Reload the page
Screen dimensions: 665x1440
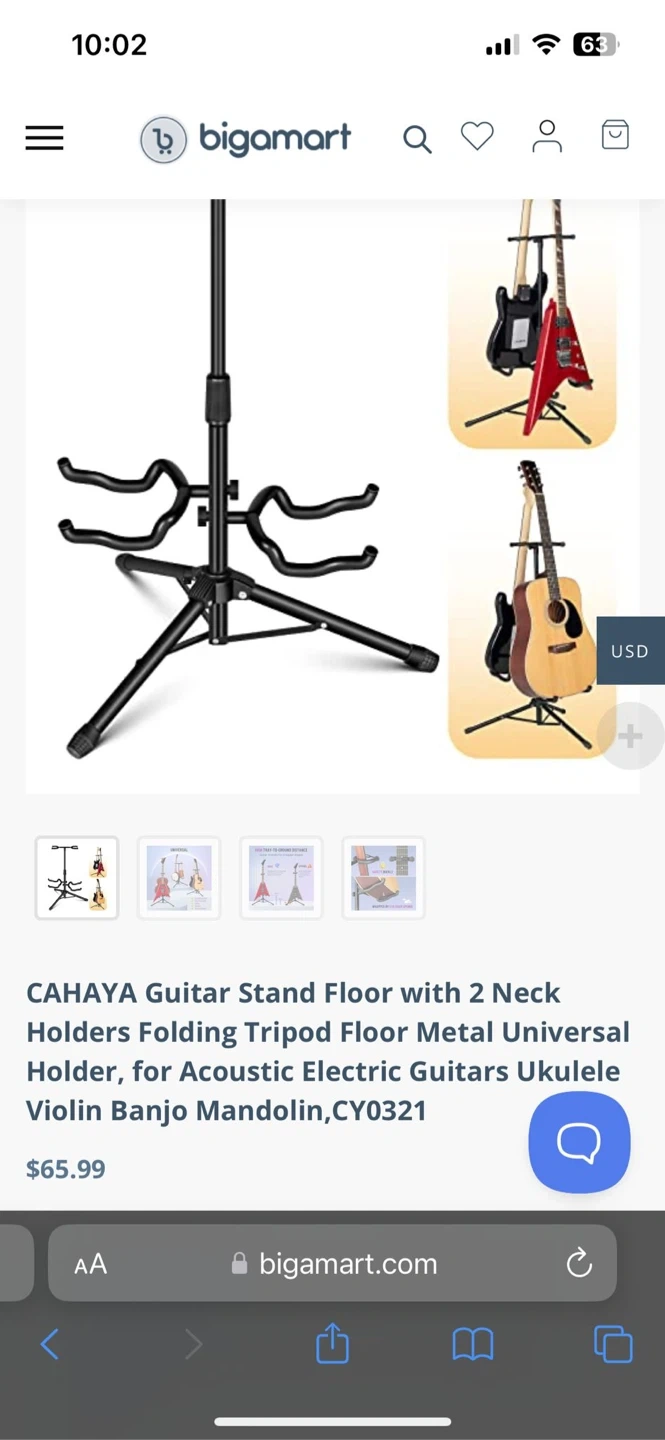click(579, 1264)
